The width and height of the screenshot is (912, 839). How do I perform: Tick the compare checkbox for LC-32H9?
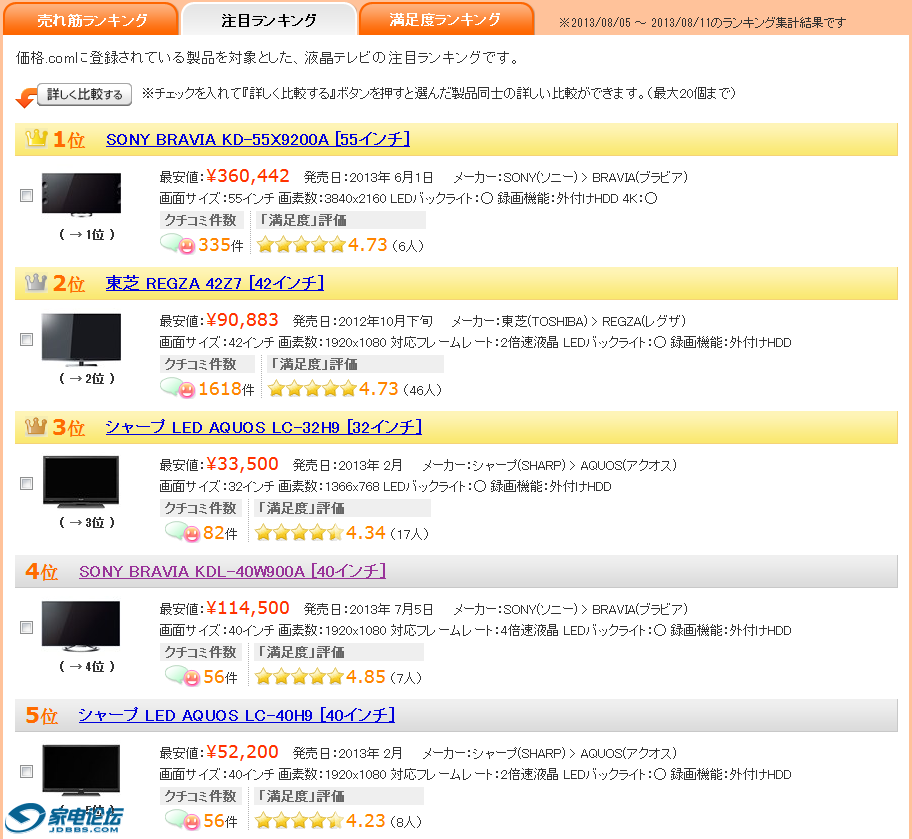point(27,484)
